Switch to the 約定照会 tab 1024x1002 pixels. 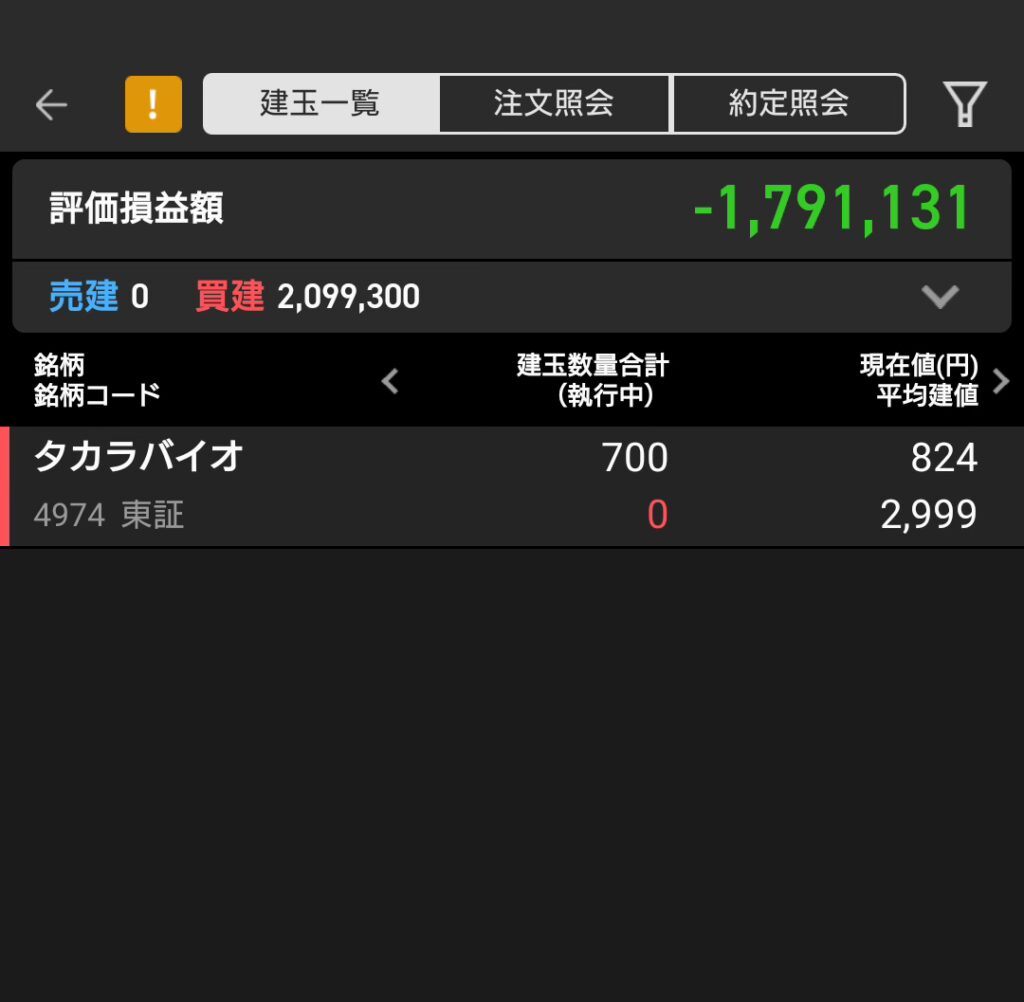788,104
